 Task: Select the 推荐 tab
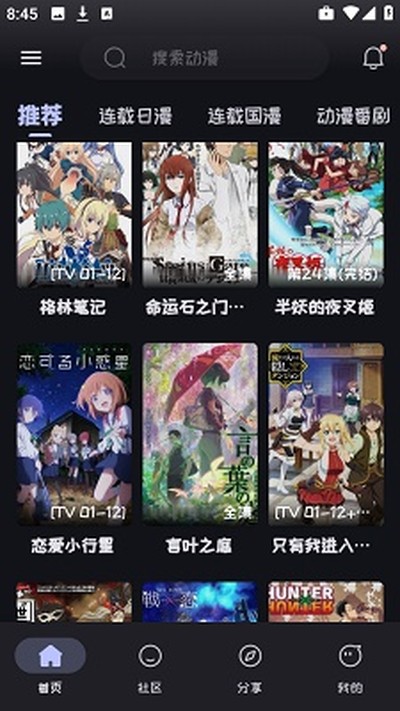click(x=40, y=115)
